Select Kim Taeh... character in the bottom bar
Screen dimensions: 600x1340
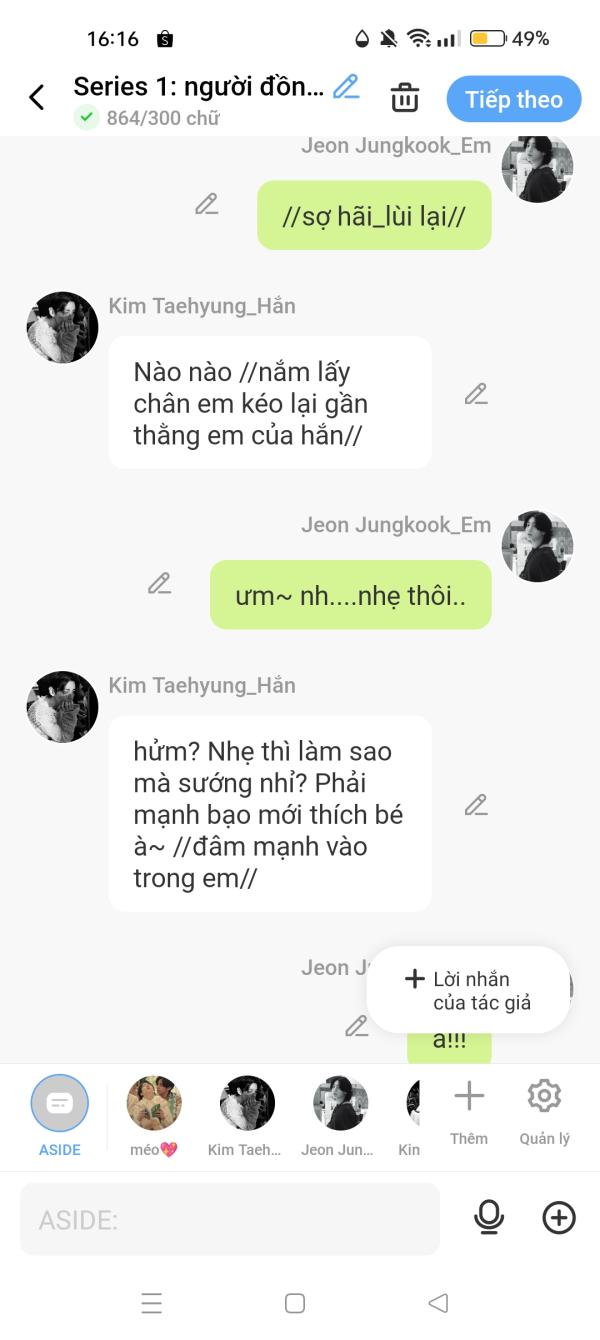coord(247,1112)
